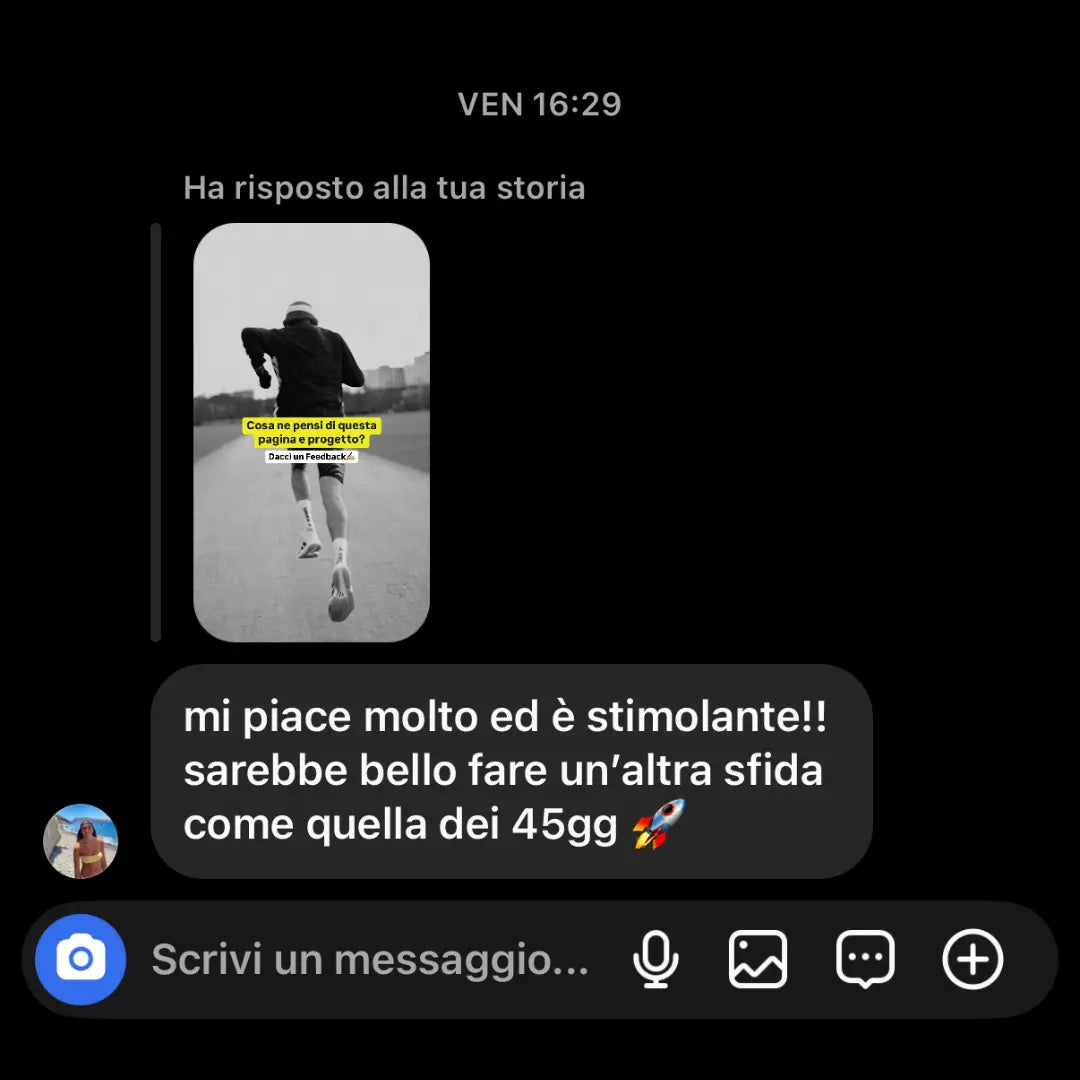
Task: Open the sticker and GIF picker
Action: 865,960
